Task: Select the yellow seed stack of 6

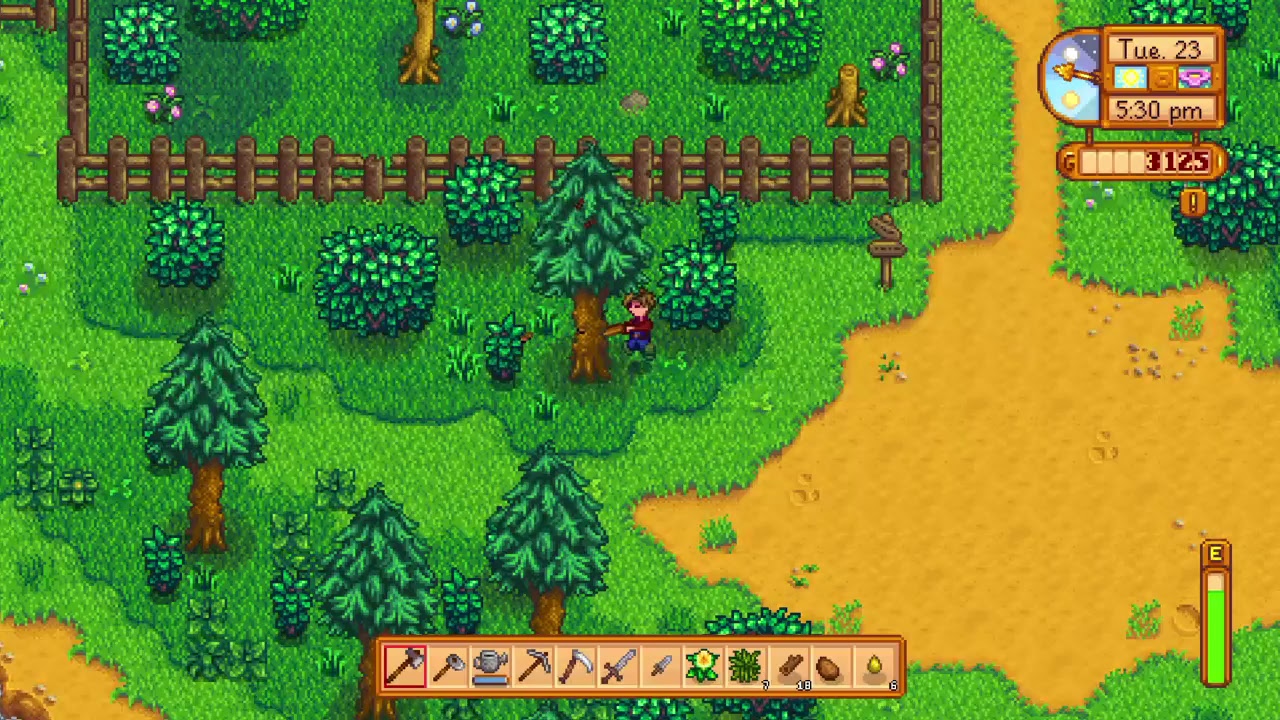Action: [874, 666]
